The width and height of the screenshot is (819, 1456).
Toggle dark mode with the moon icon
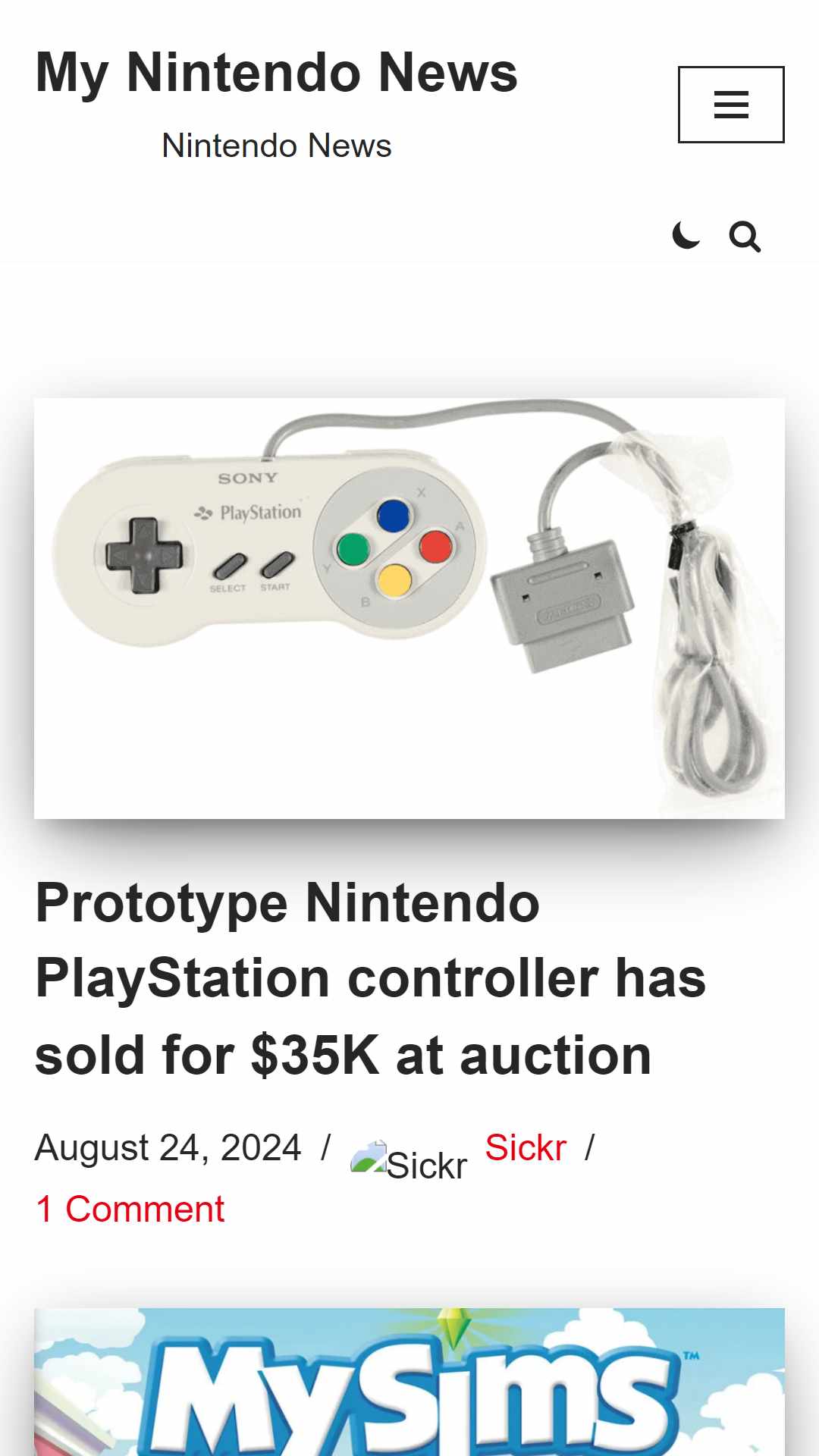686,236
